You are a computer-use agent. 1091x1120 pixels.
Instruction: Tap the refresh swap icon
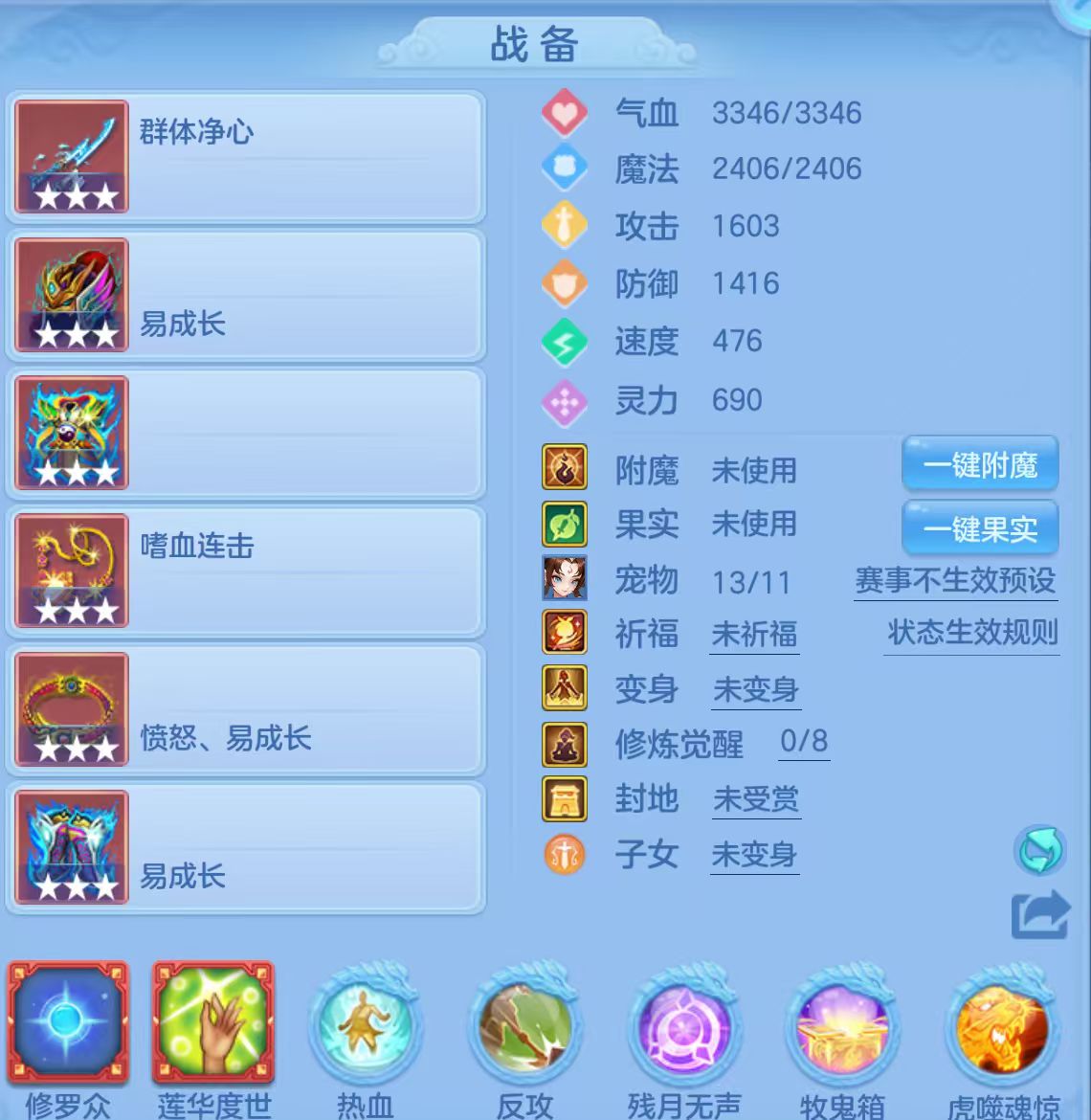click(1039, 850)
